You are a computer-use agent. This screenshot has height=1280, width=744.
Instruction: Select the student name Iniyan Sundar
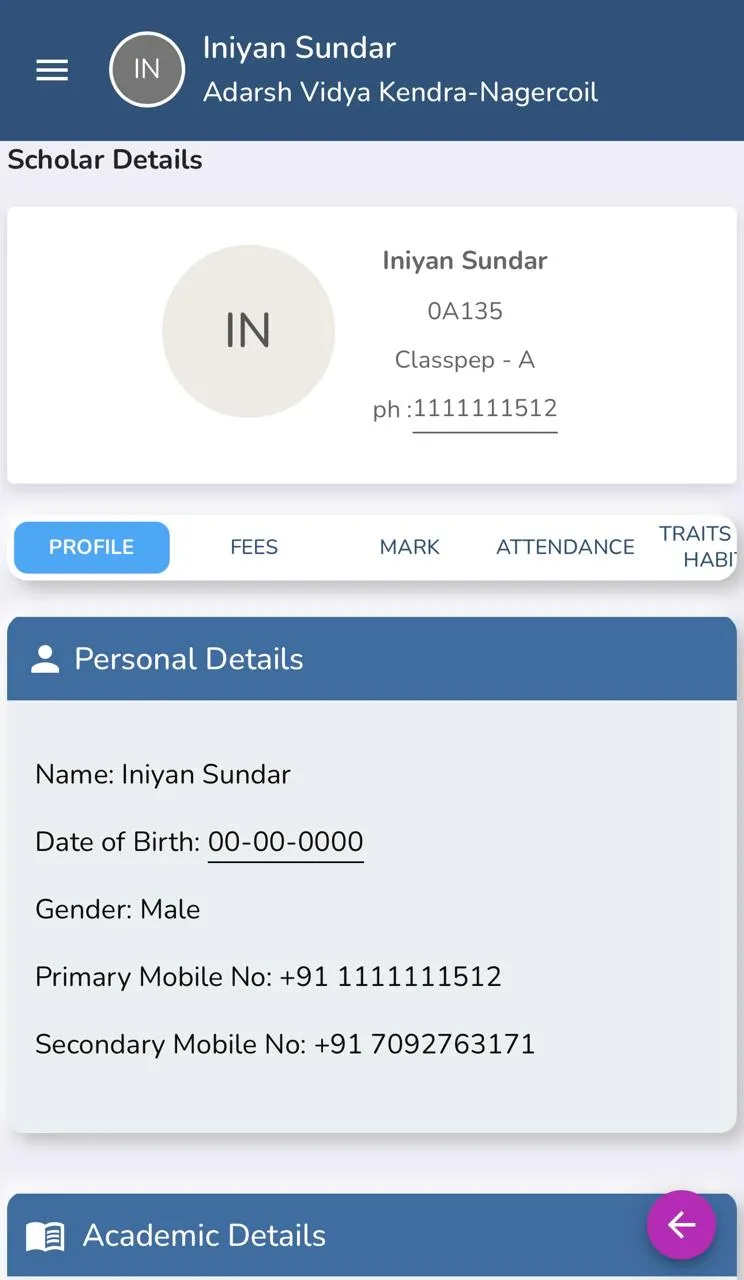coord(465,260)
